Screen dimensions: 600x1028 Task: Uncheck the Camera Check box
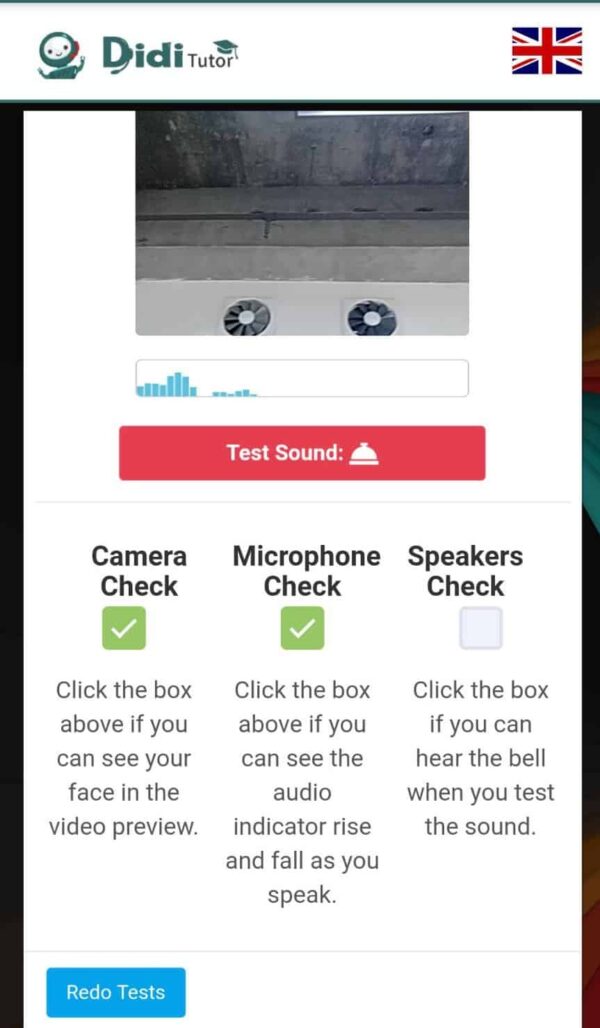pyautogui.click(x=124, y=628)
